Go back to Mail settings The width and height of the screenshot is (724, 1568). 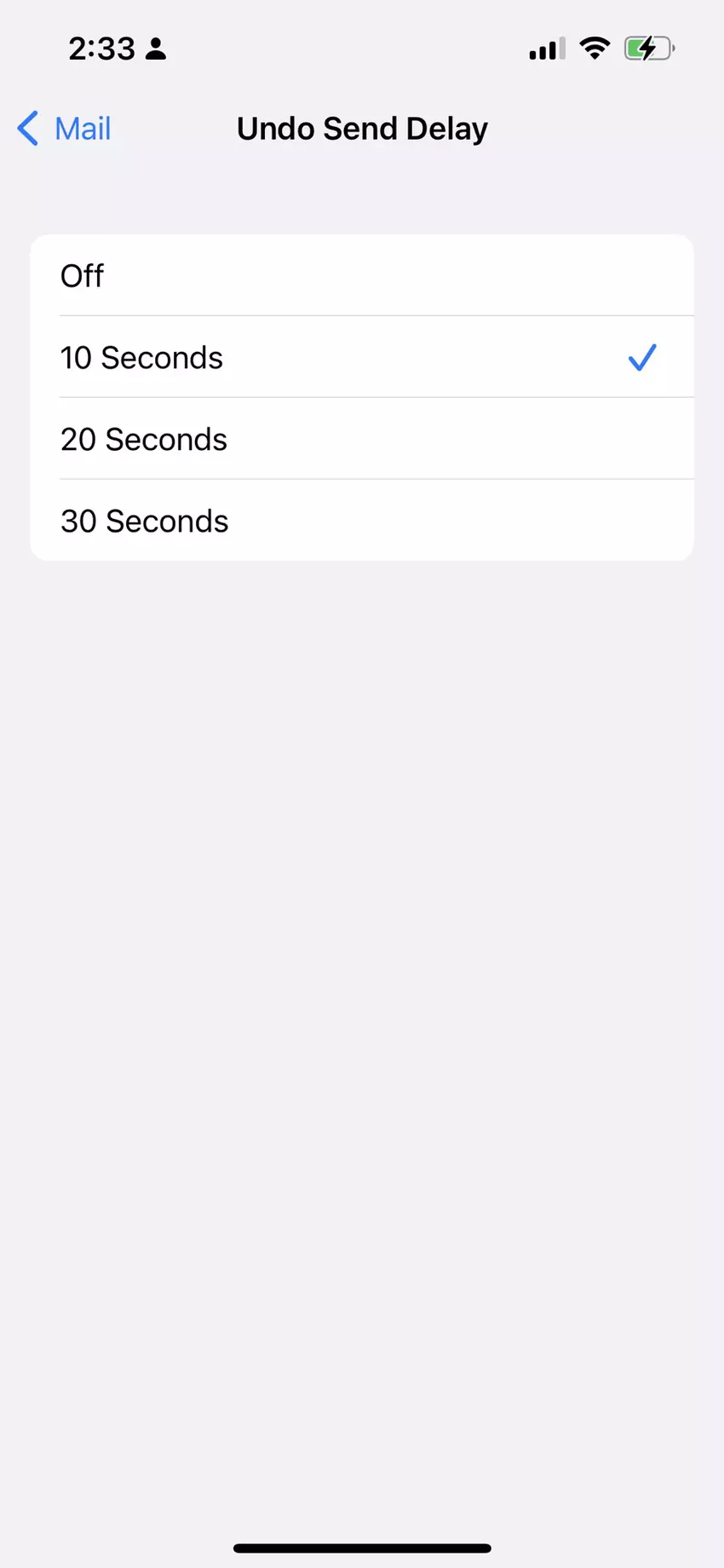point(65,129)
